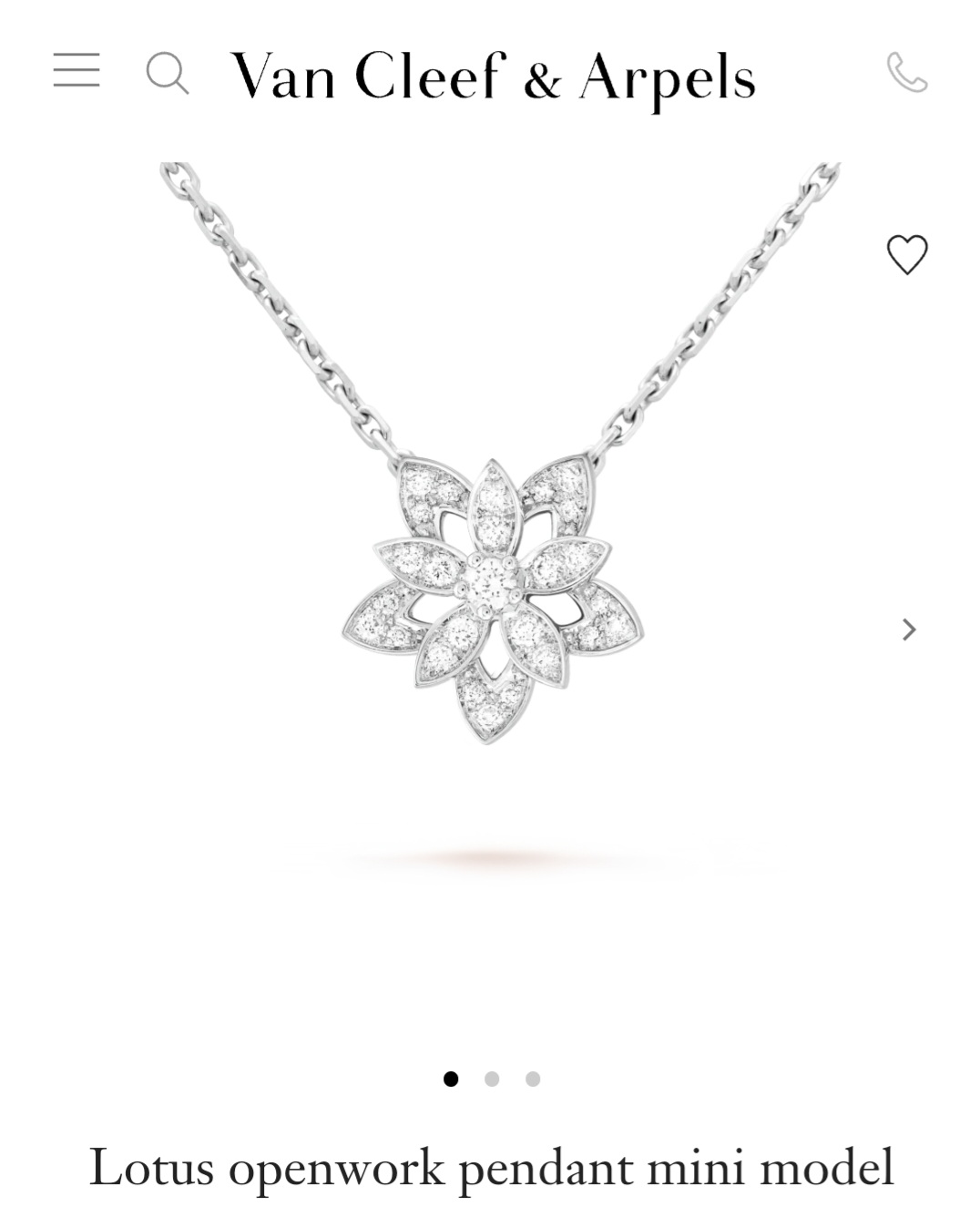This screenshot has width=980, height=1217.
Task: Select the third image indicator dot
Action: (533, 1079)
